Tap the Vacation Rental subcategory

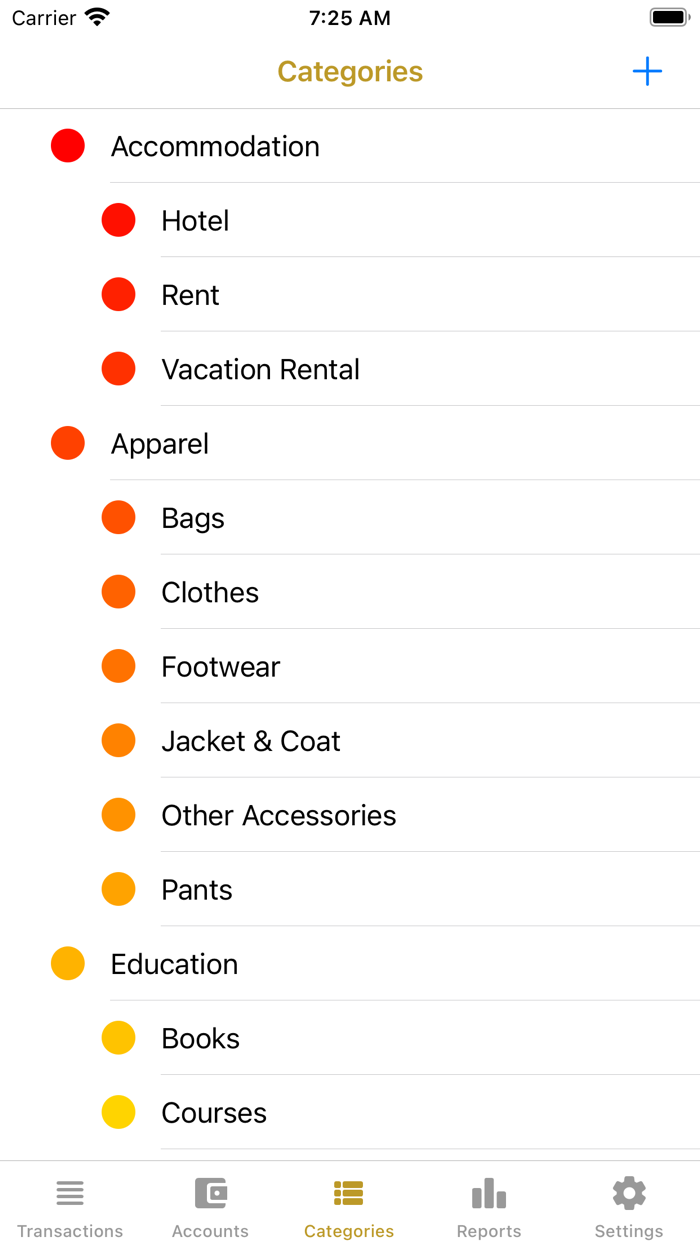tap(260, 369)
